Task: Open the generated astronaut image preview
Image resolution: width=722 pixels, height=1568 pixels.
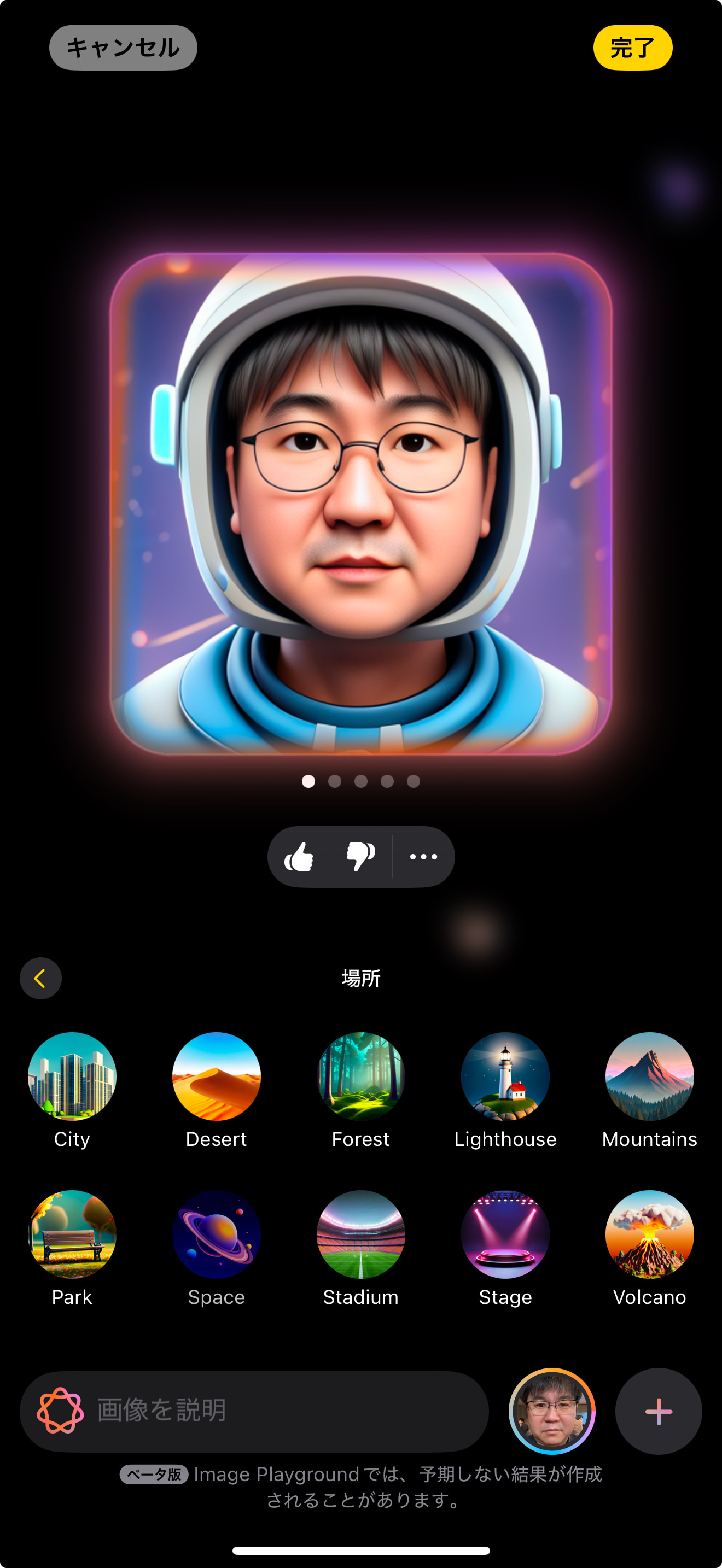Action: [360, 504]
